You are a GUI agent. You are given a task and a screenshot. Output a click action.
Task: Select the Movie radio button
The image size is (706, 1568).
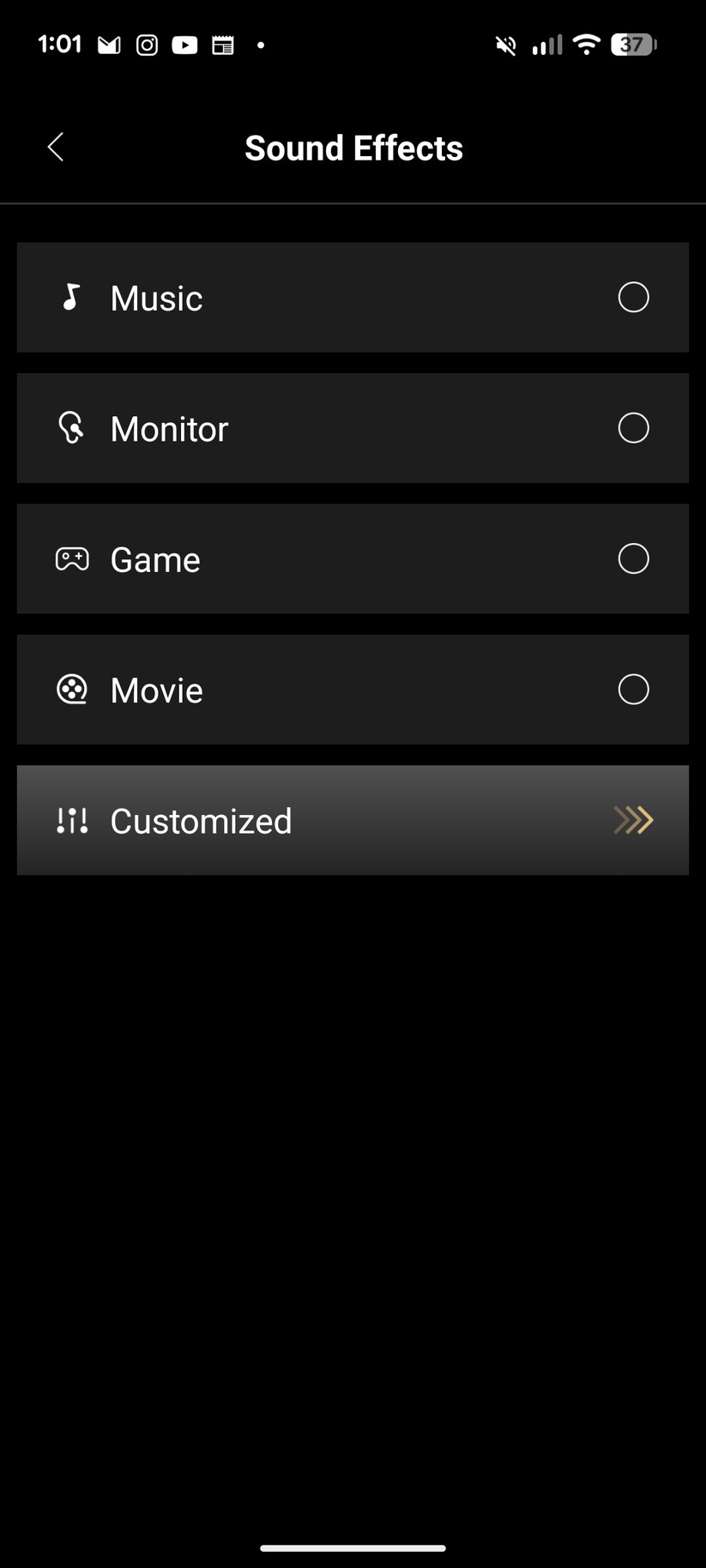[x=633, y=689]
